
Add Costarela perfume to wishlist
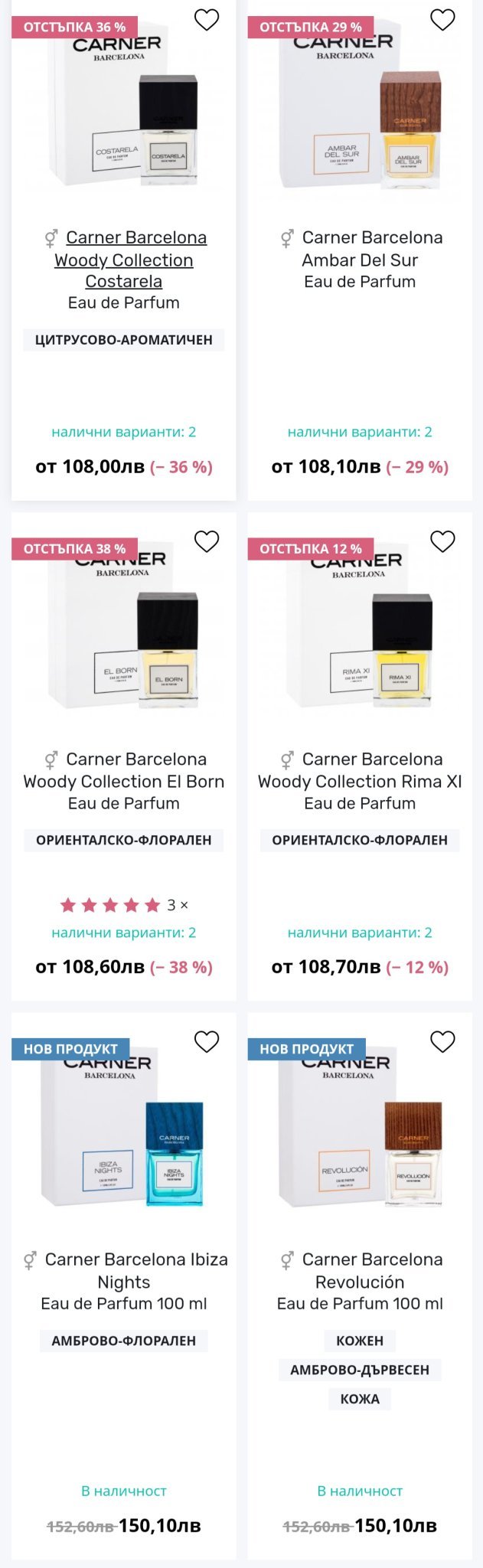(x=207, y=20)
